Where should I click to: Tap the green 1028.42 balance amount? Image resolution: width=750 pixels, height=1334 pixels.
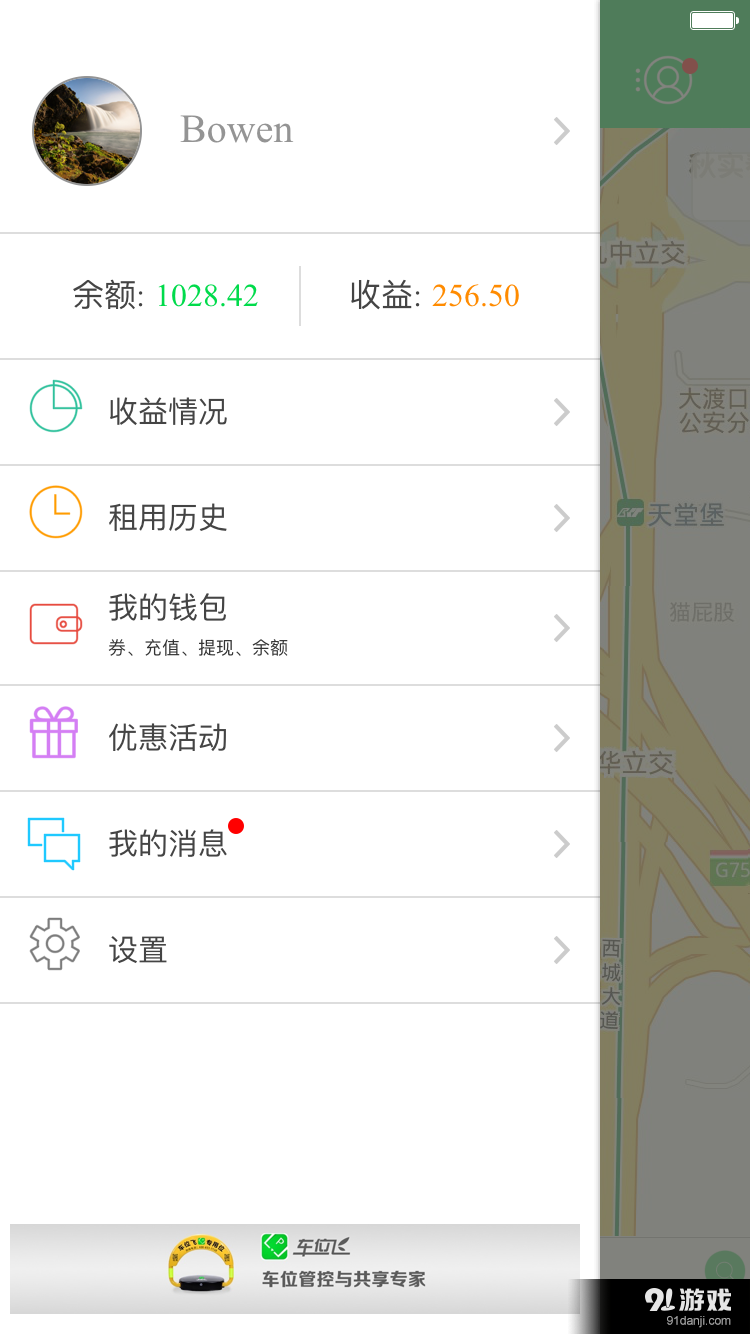coord(206,296)
